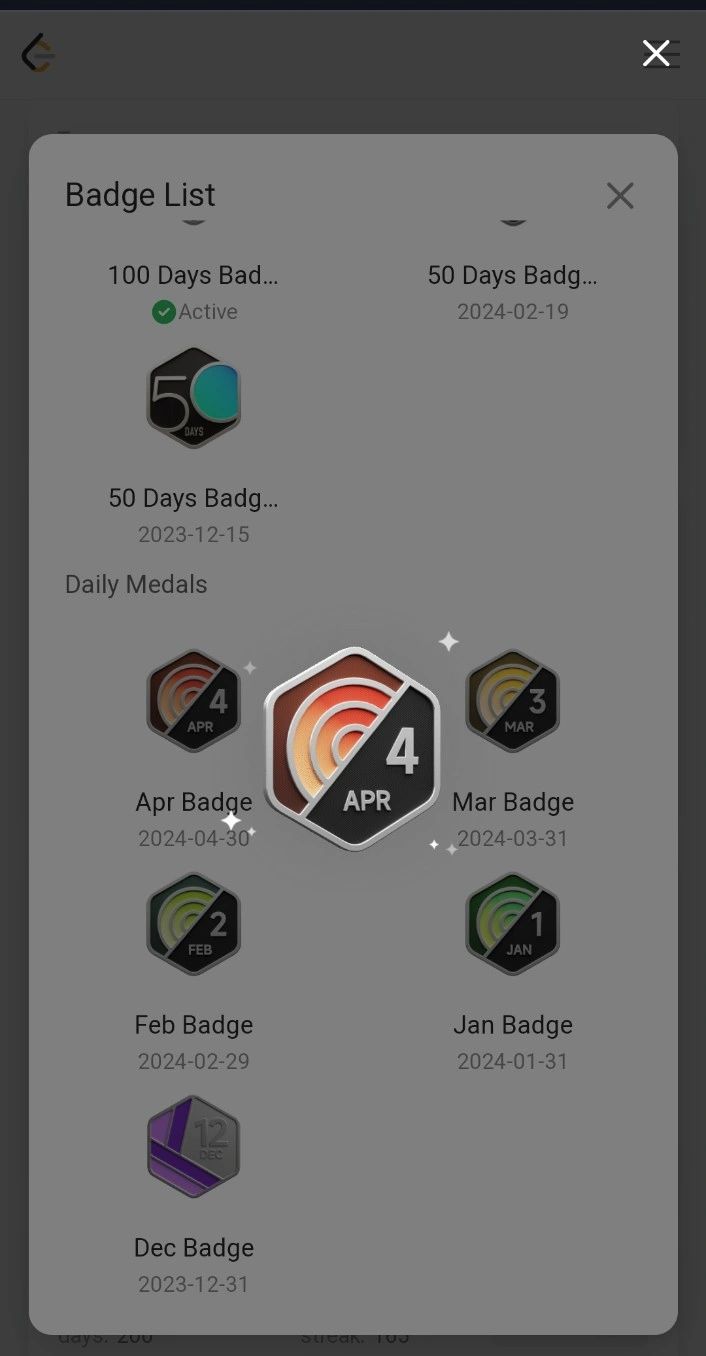The image size is (706, 1356).
Task: Select the Apr Badge medal
Action: (x=193, y=701)
